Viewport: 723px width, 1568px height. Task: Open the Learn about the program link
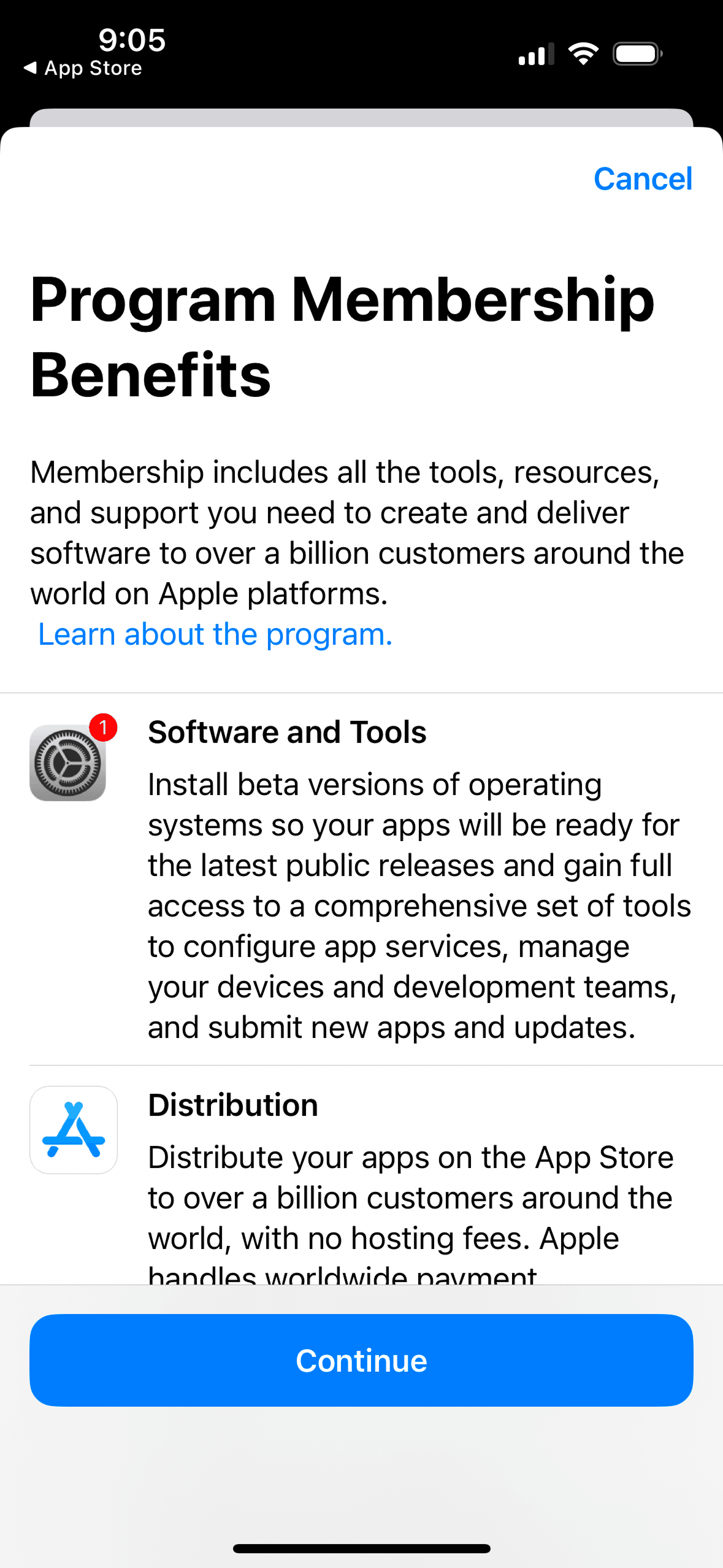coord(215,634)
